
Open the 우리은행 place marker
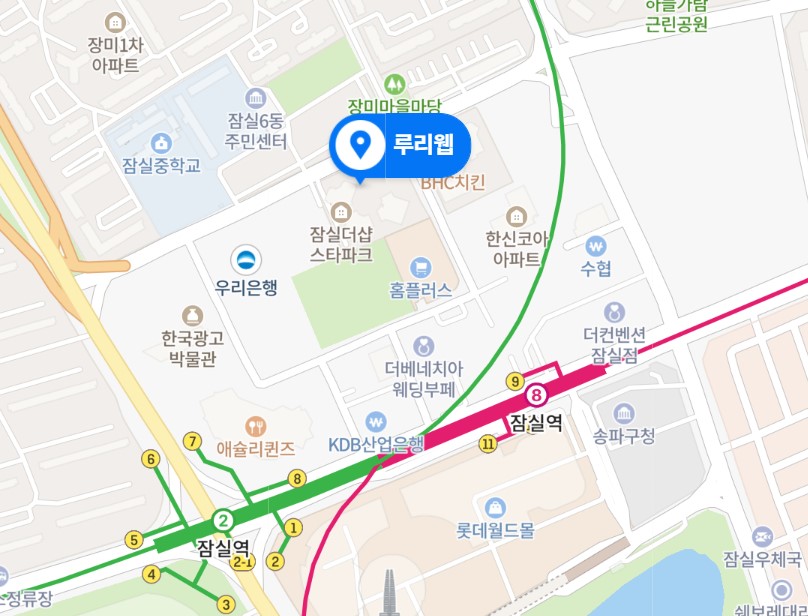tap(246, 261)
